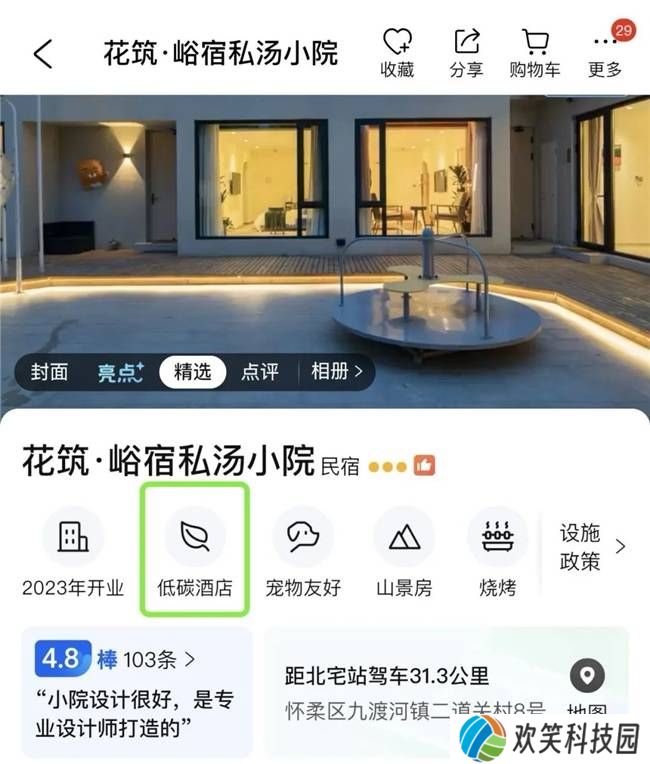
Task: Tap the 宠物友好 amenity icon
Action: [x=303, y=552]
